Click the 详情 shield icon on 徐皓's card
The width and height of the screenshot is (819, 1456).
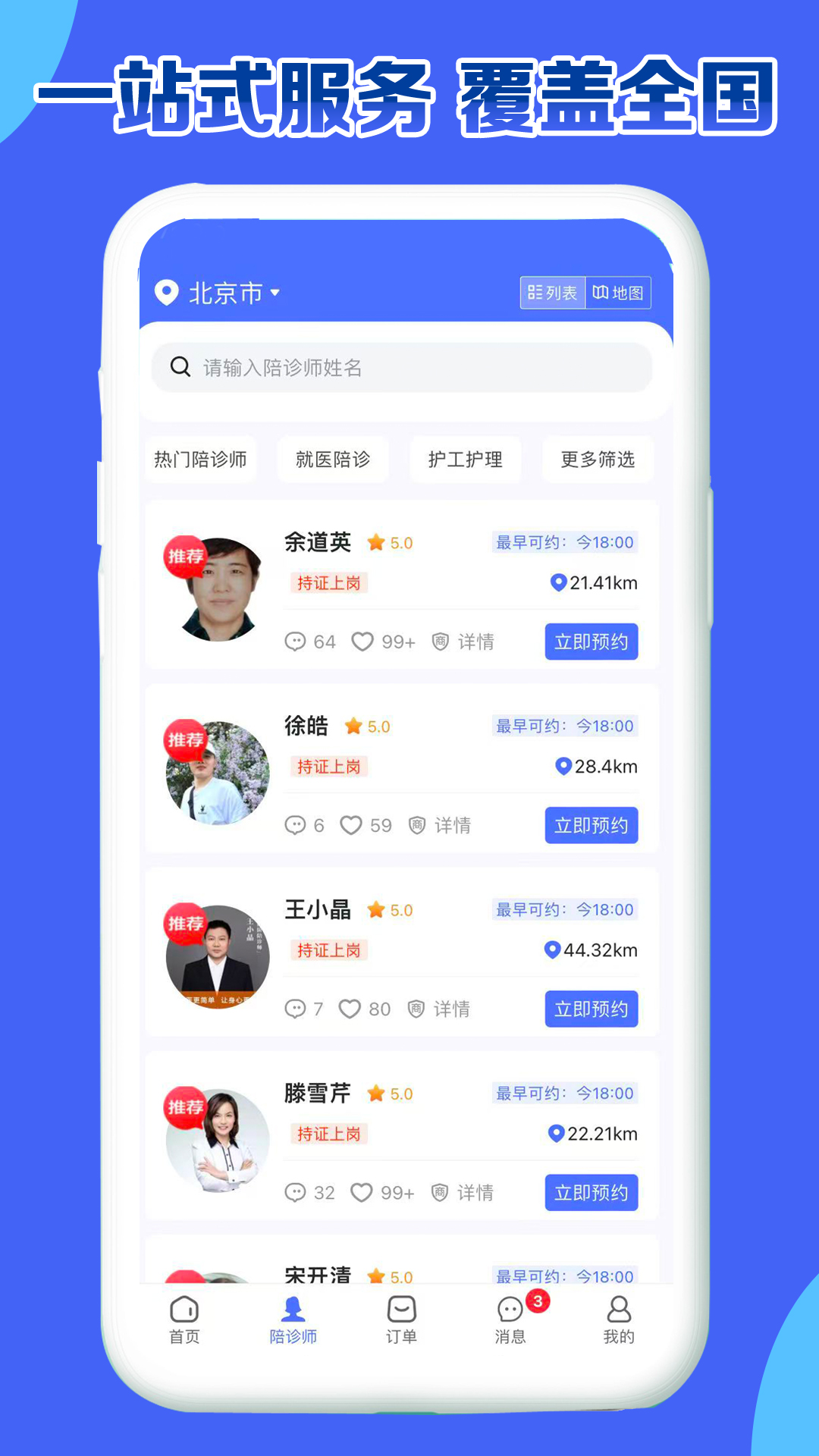(x=419, y=825)
